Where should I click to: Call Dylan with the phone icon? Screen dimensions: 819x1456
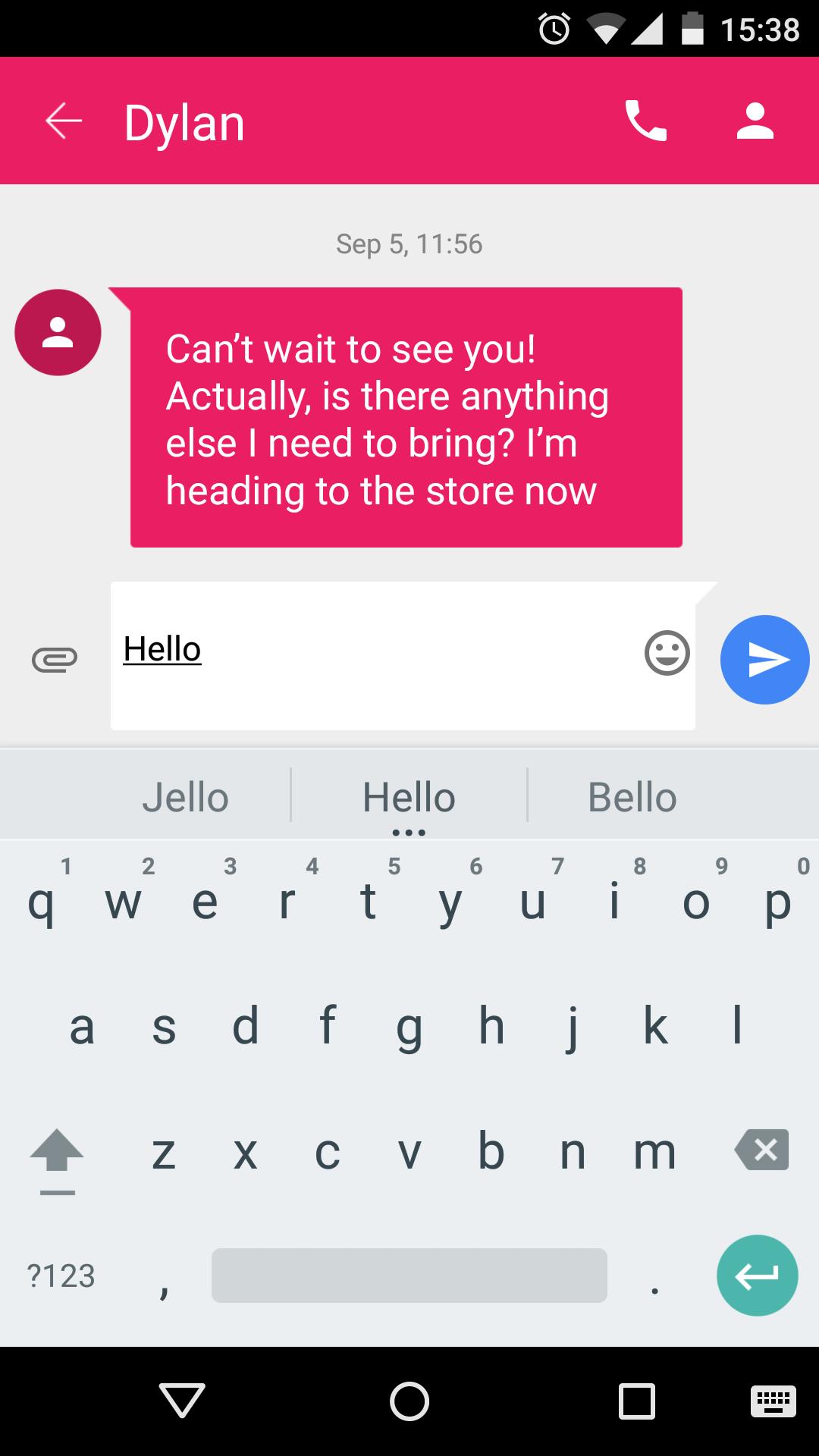(x=645, y=121)
